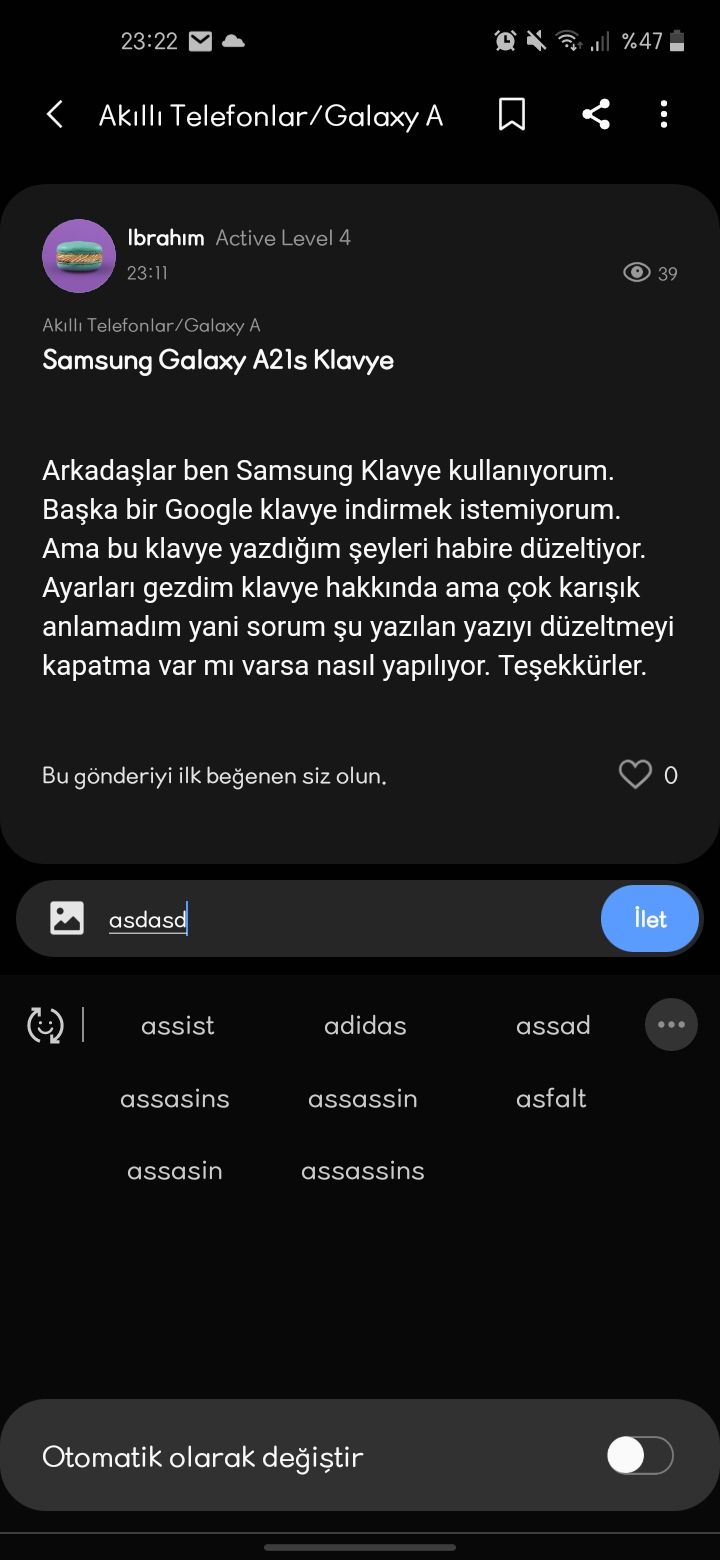Go back from Akıllı Telefonlar/Galaxy A
720x1560 pixels.
coord(55,115)
